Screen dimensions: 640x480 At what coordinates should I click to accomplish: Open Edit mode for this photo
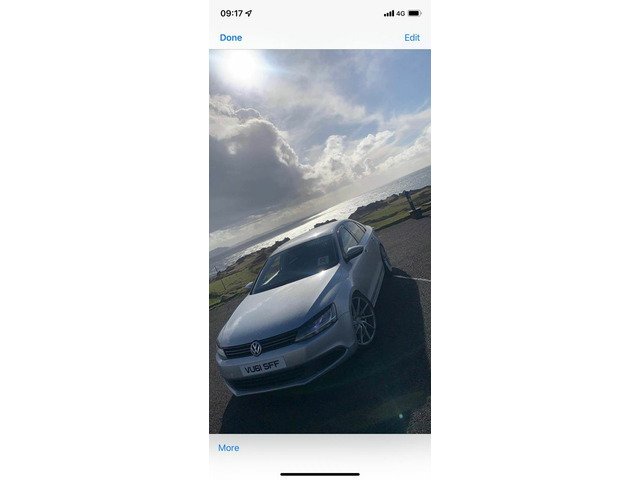click(x=411, y=38)
